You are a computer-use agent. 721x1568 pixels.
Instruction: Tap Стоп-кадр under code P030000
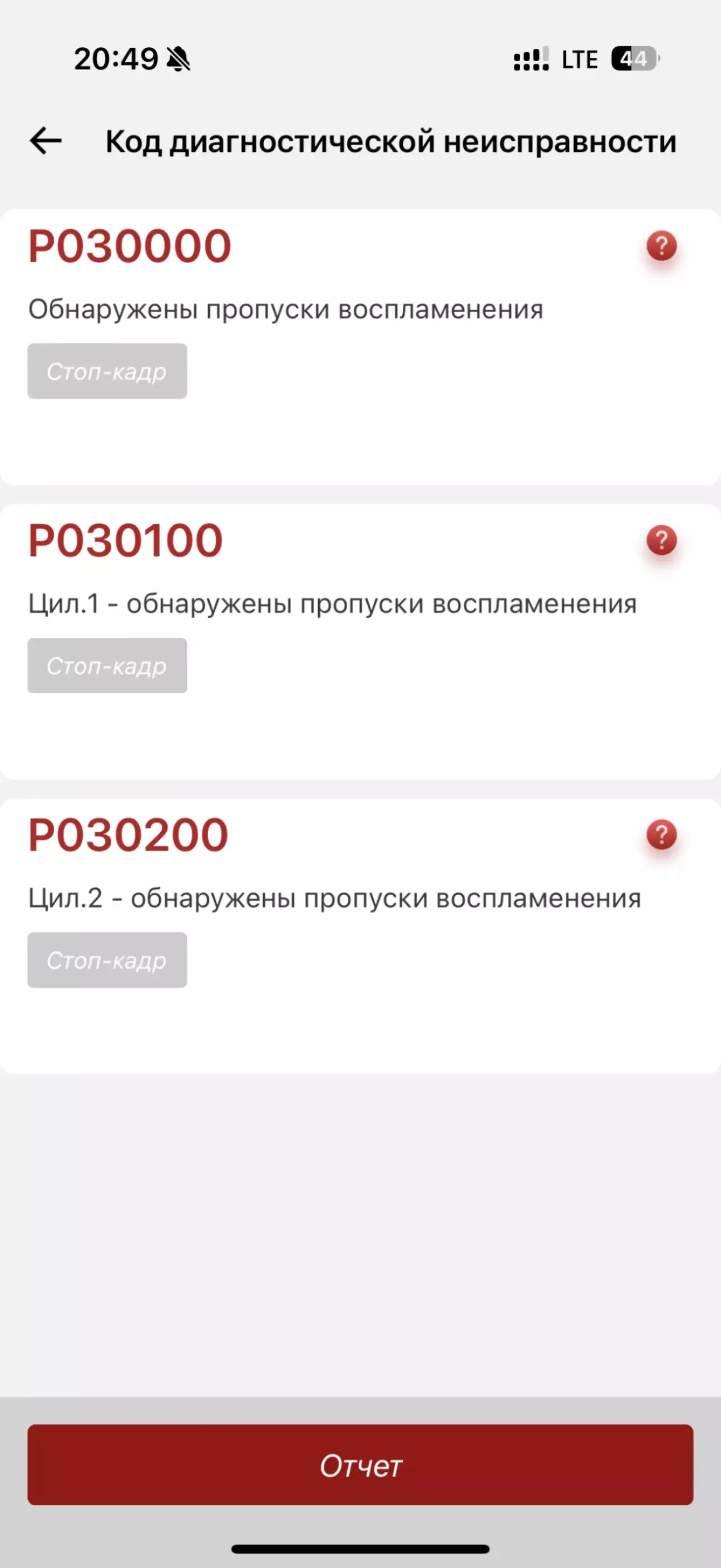[107, 371]
